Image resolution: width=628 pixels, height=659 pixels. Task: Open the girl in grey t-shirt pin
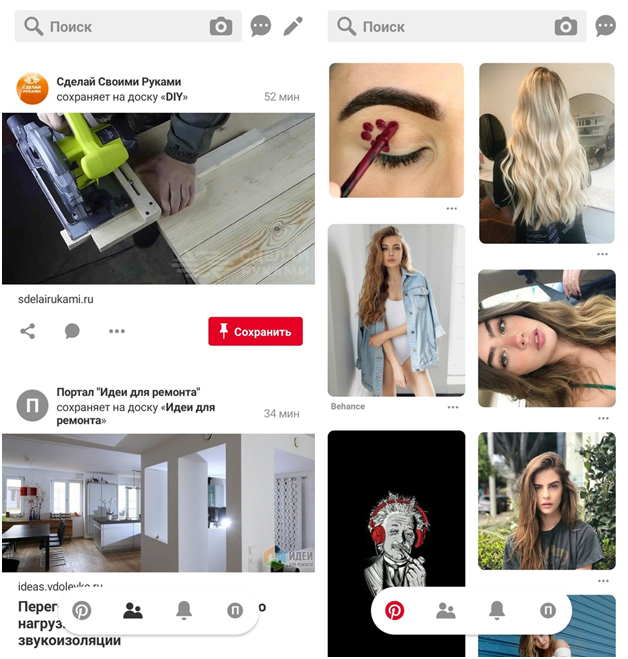[546, 500]
